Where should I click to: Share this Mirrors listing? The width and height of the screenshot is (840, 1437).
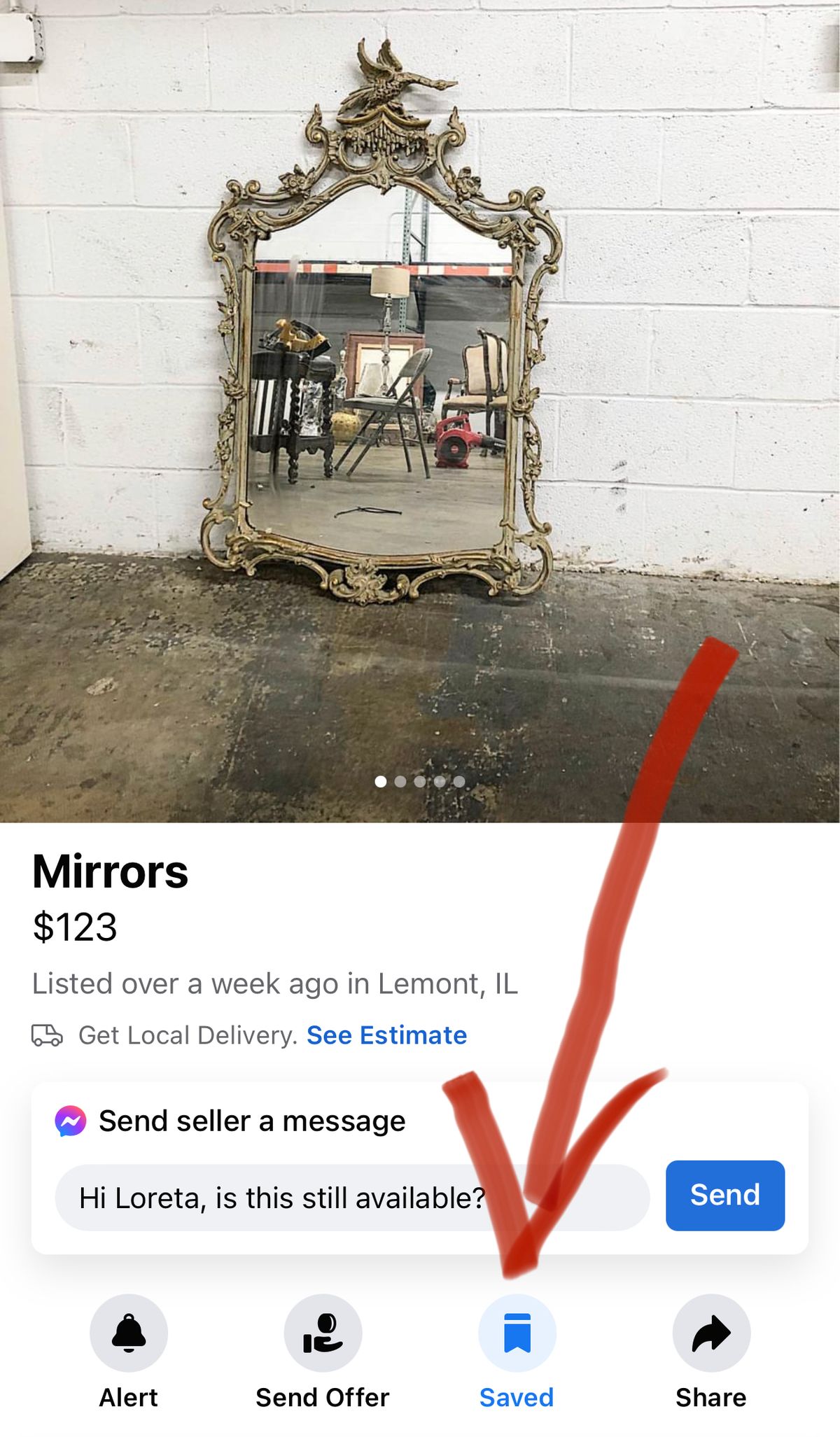click(x=711, y=1333)
